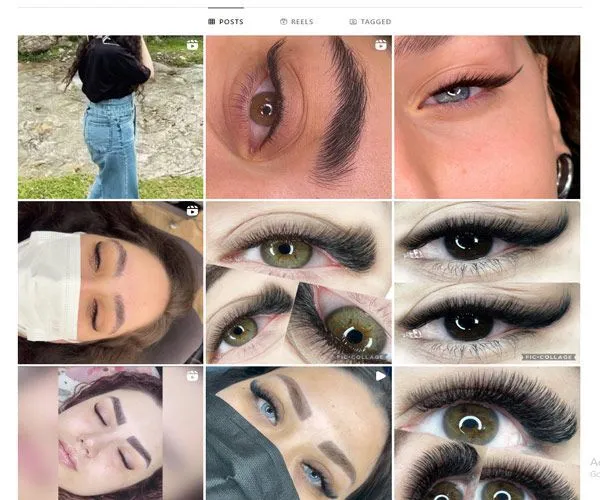Play the video of woman in black mask
The image size is (600, 500).
(x=298, y=433)
